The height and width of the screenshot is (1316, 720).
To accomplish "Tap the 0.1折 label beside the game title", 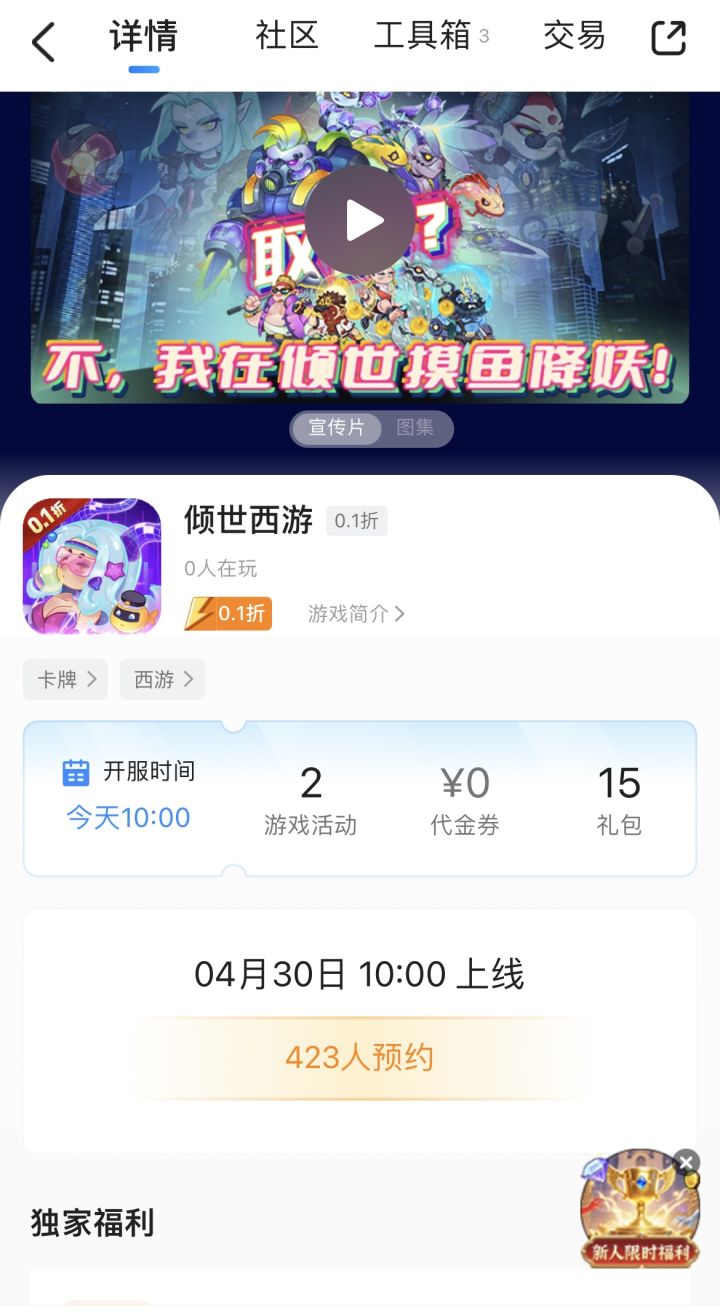I will click(x=358, y=521).
